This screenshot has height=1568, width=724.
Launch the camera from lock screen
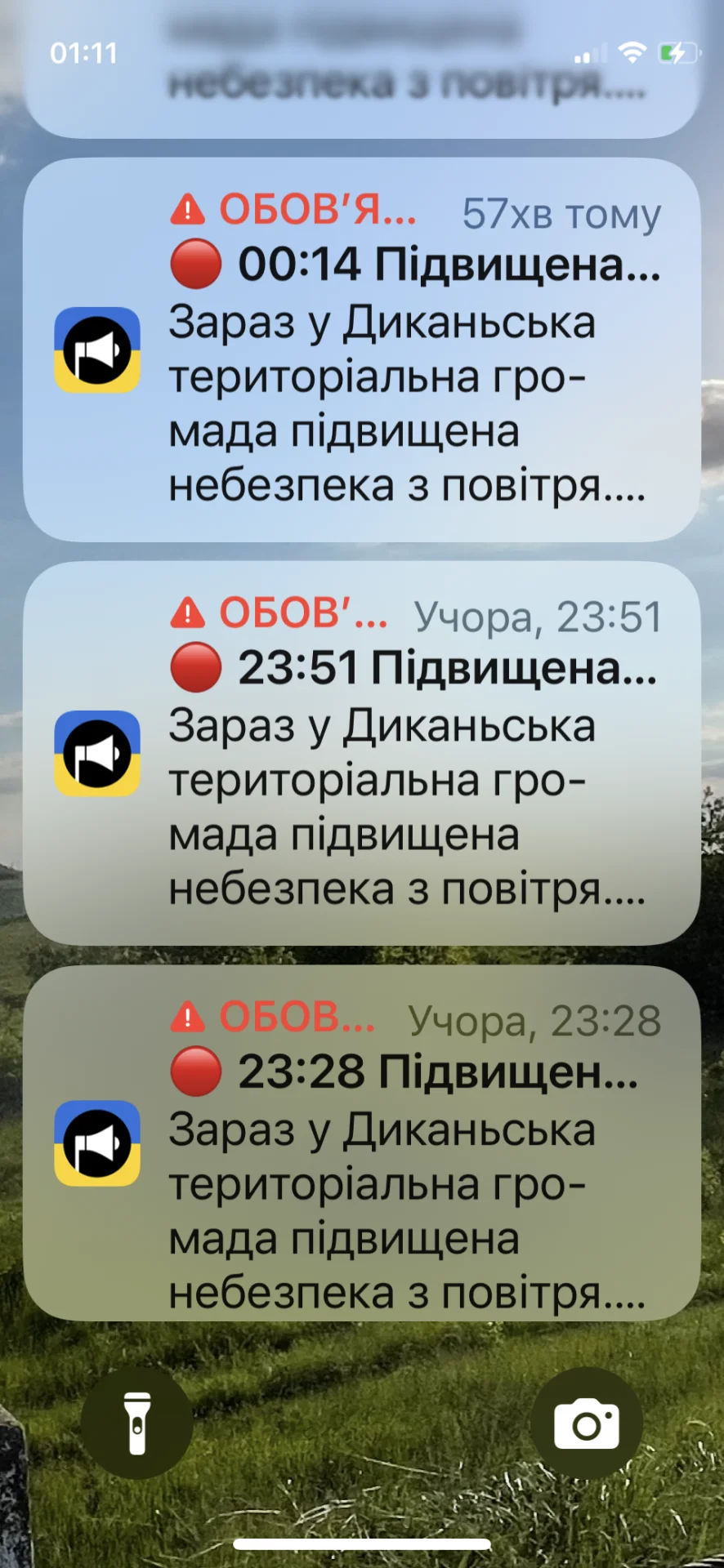[586, 1424]
